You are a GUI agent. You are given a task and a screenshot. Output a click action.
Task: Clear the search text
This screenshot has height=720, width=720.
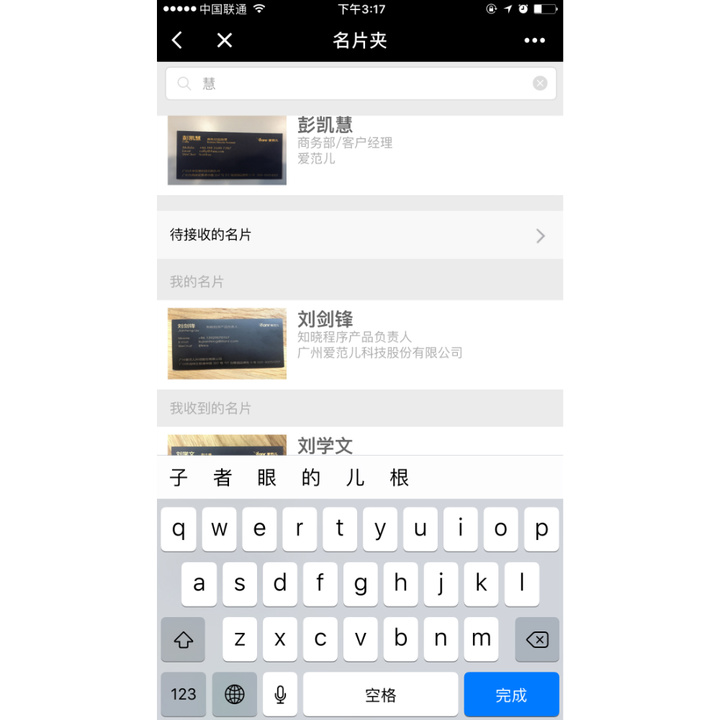(540, 83)
